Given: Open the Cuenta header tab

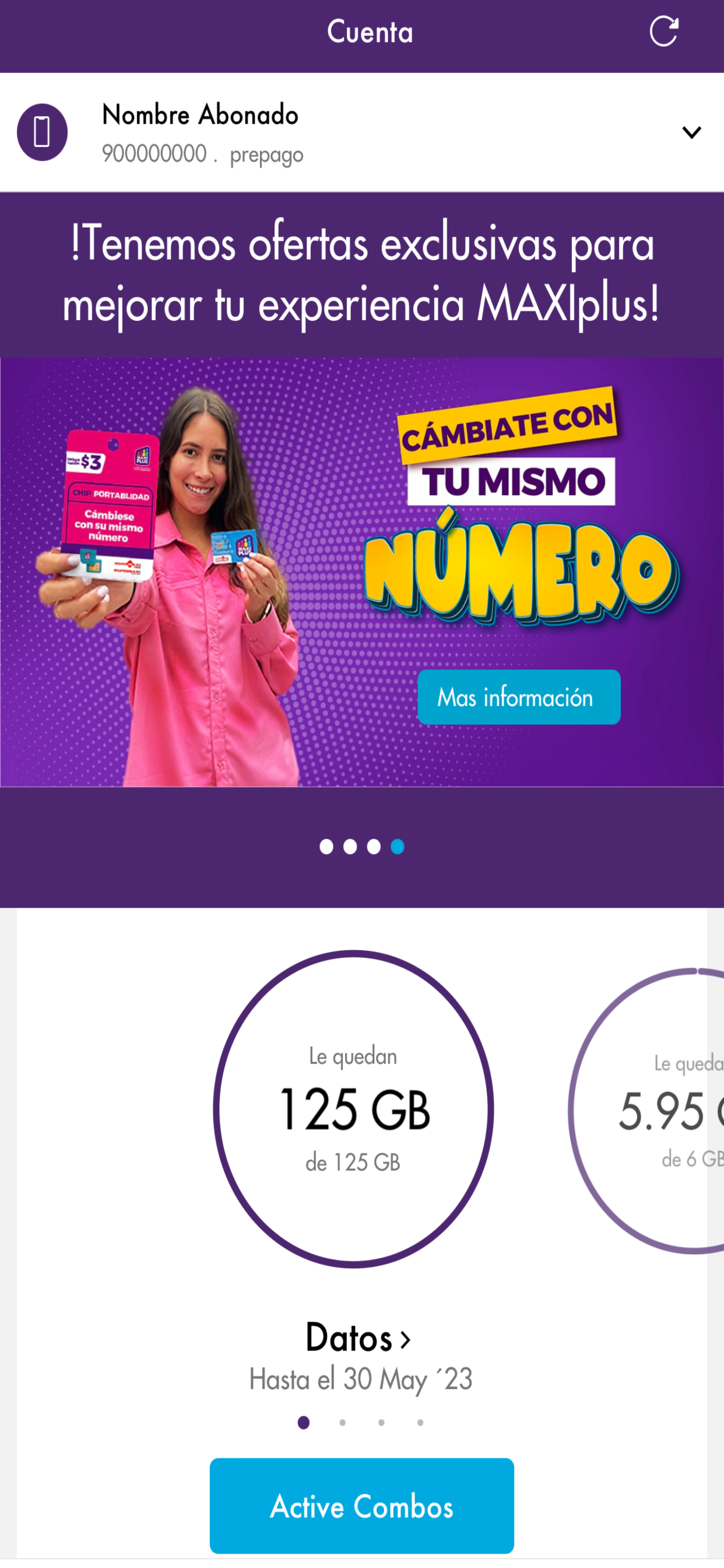Looking at the screenshot, I should click(x=370, y=32).
